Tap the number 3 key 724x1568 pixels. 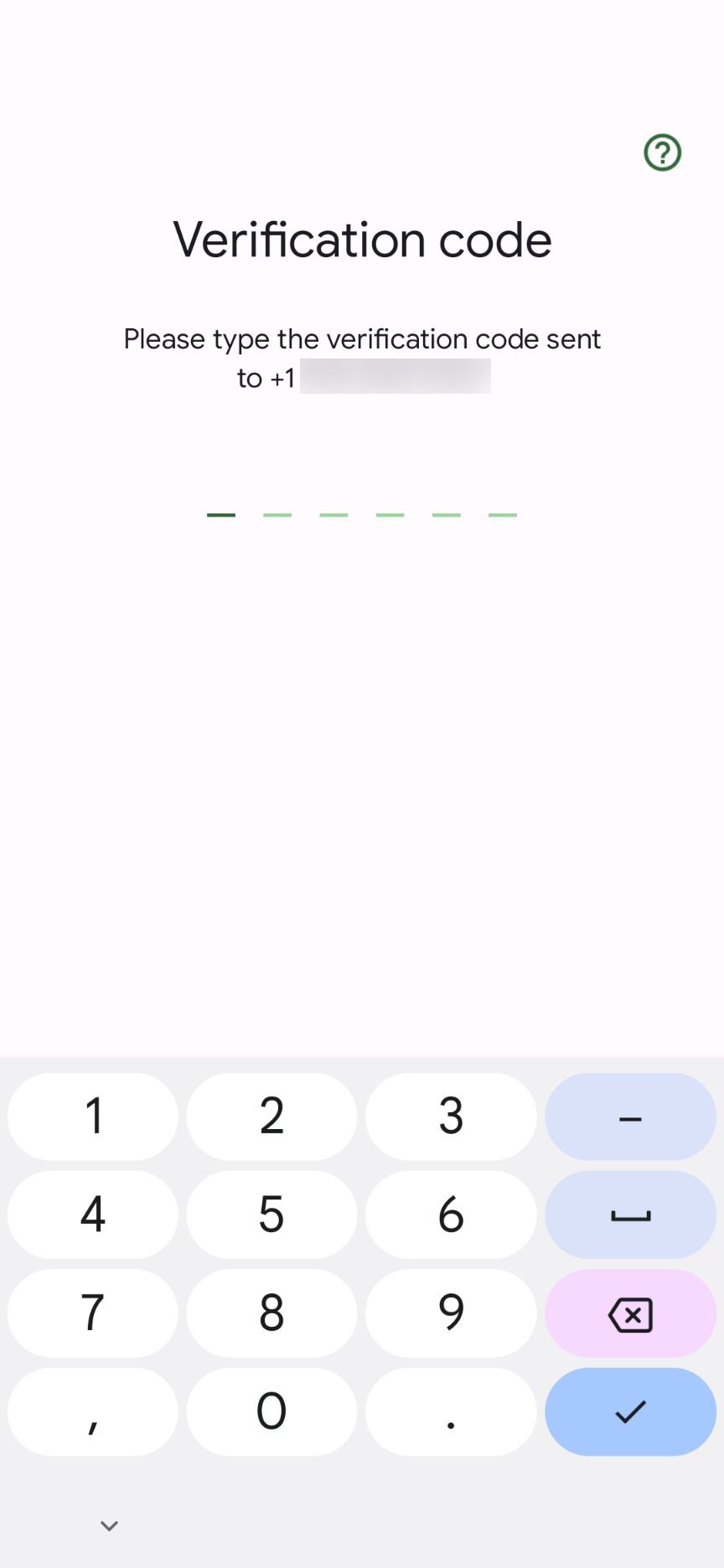451,1117
